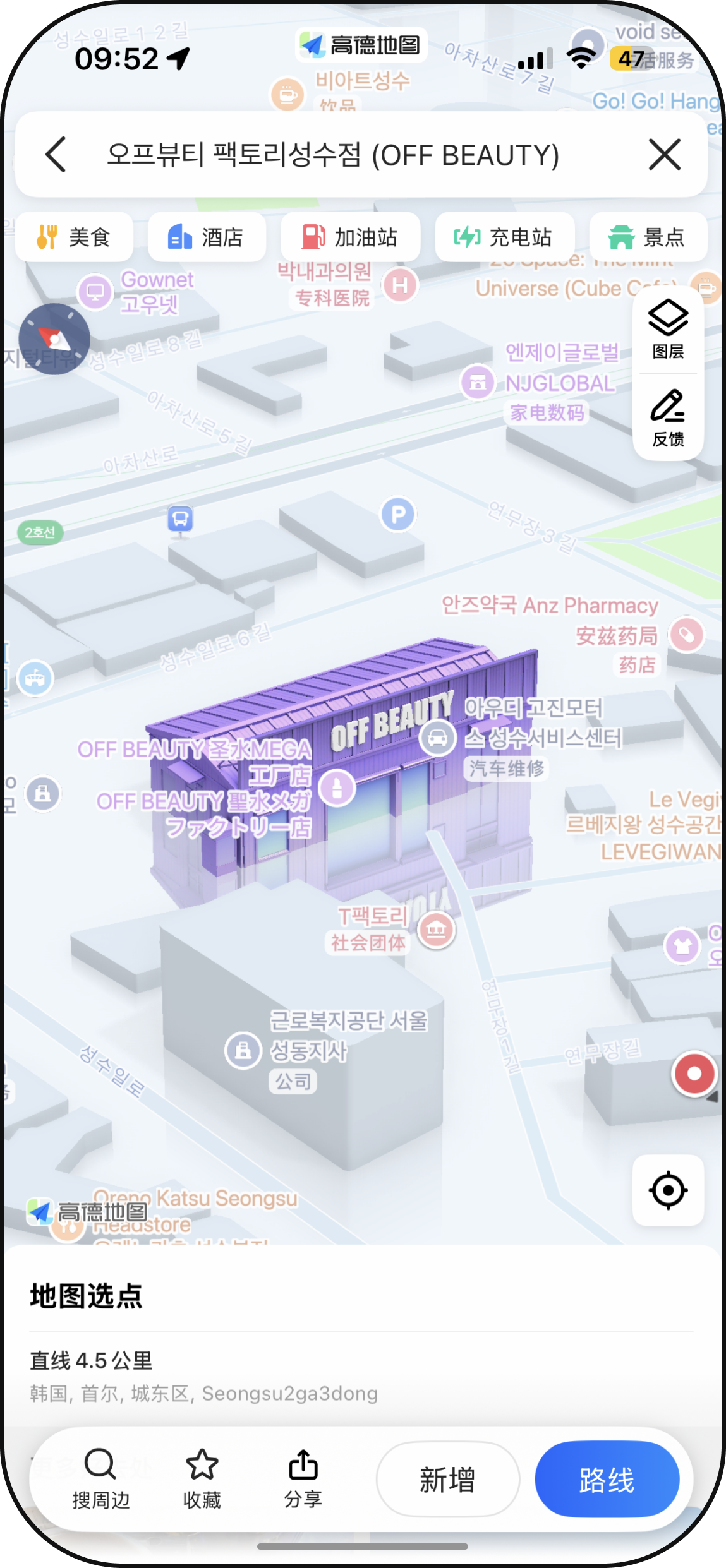Tap the search field with OFF BEAUTY text
The image size is (726, 1568).
coord(333,155)
